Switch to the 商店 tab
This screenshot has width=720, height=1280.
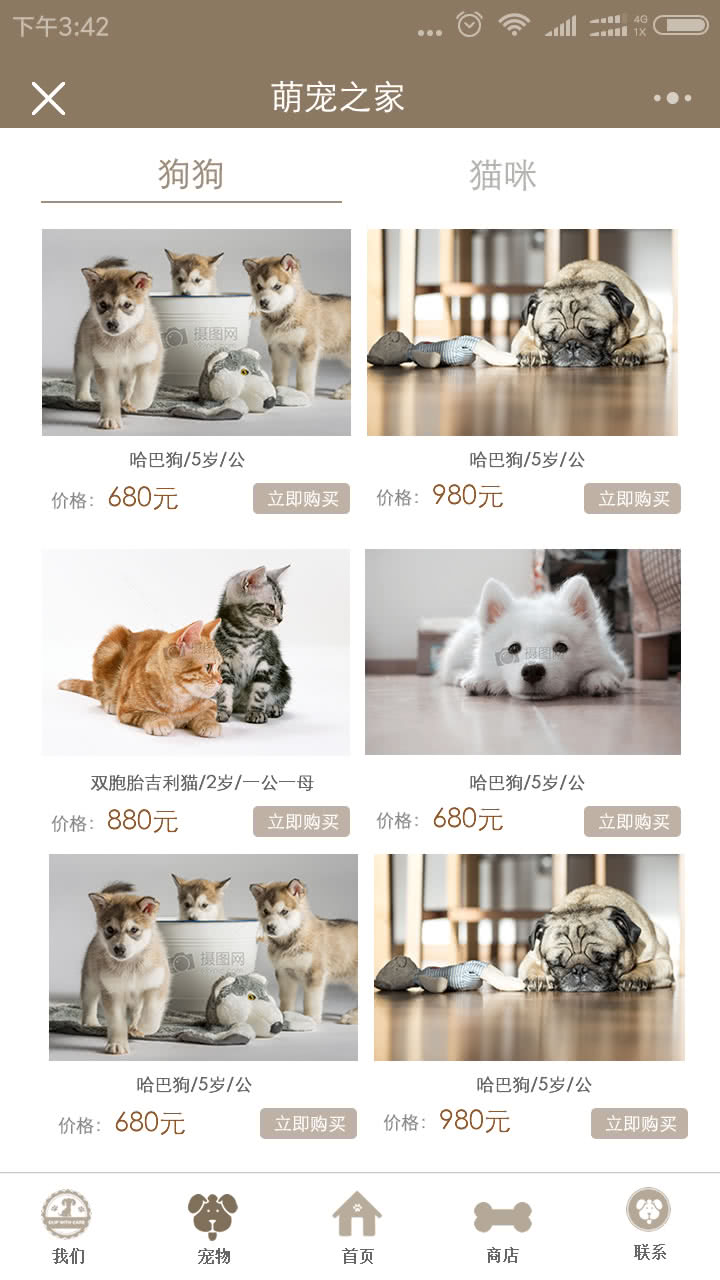(502, 1227)
